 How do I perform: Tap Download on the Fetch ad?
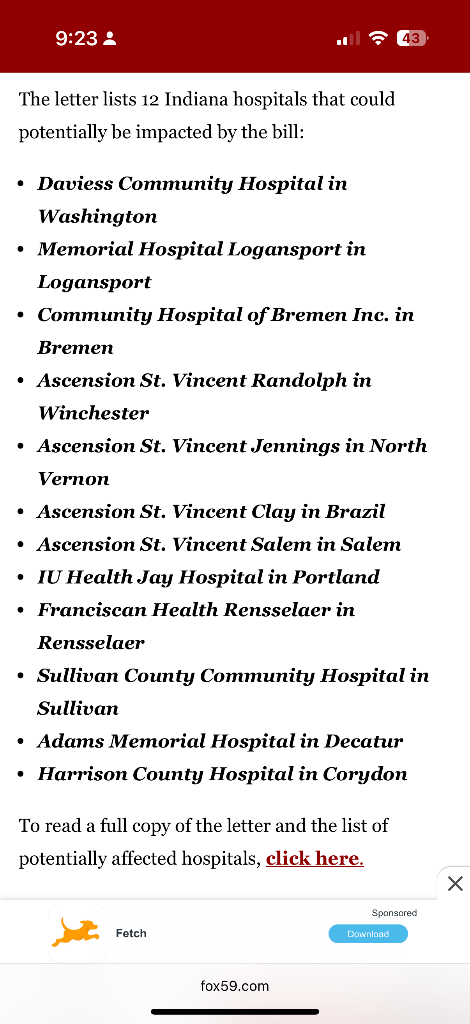tap(368, 934)
